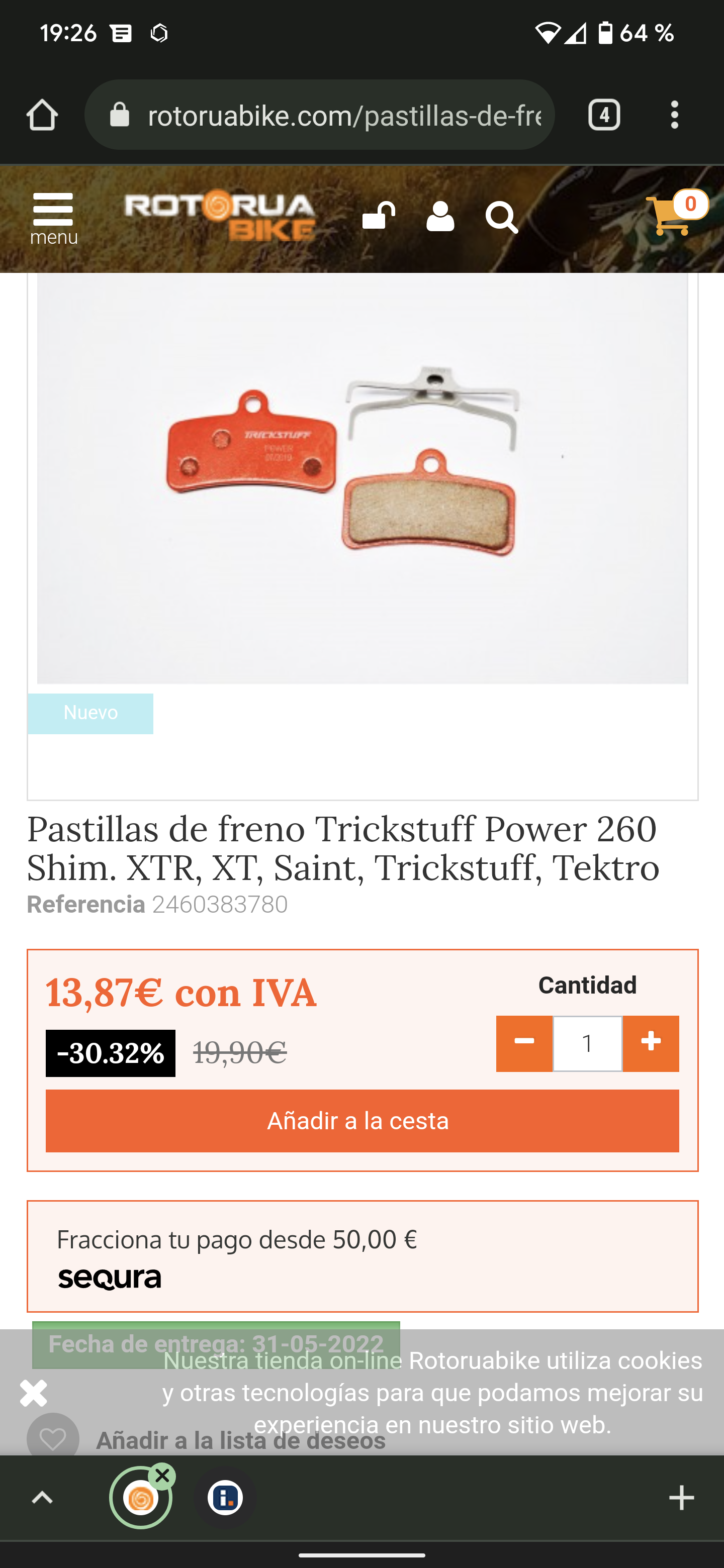Focus the quantity input field
This screenshot has width=724, height=1568.
point(588,1043)
